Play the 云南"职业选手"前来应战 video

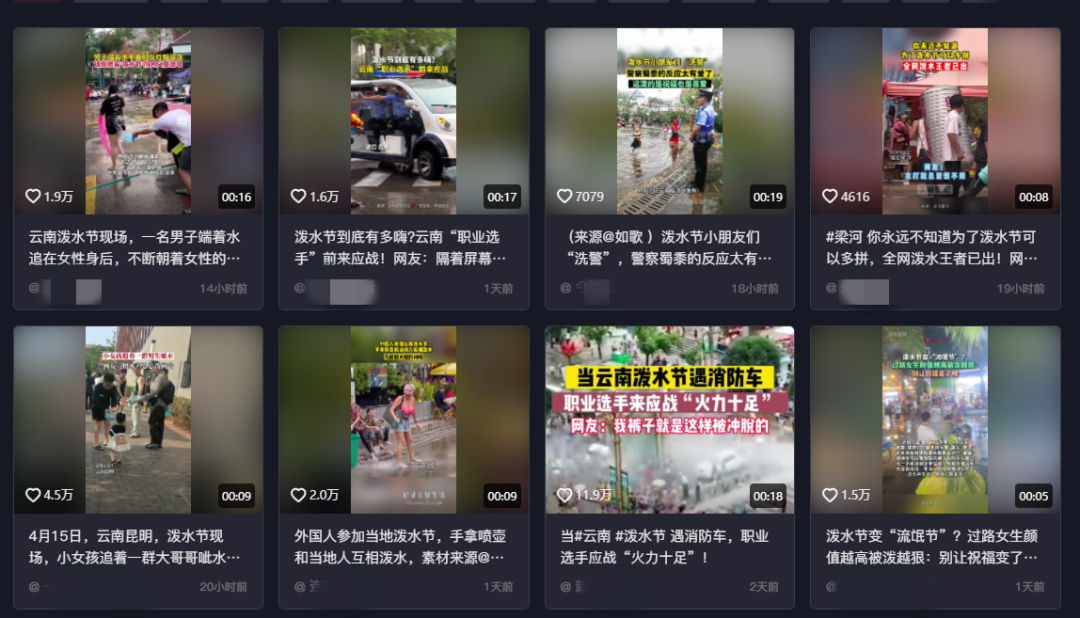(x=404, y=121)
